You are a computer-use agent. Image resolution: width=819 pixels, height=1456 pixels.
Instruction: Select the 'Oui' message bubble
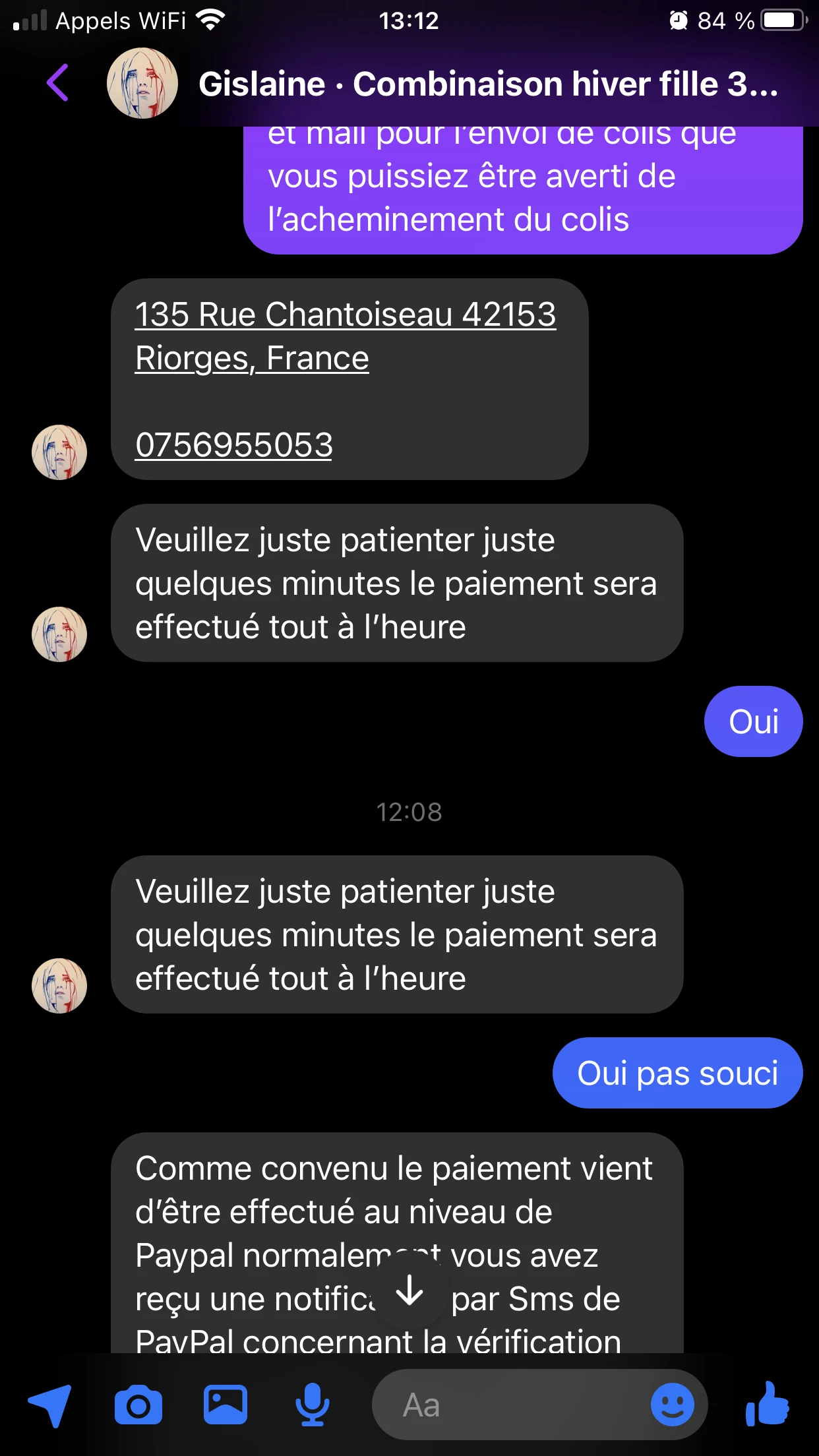point(753,721)
